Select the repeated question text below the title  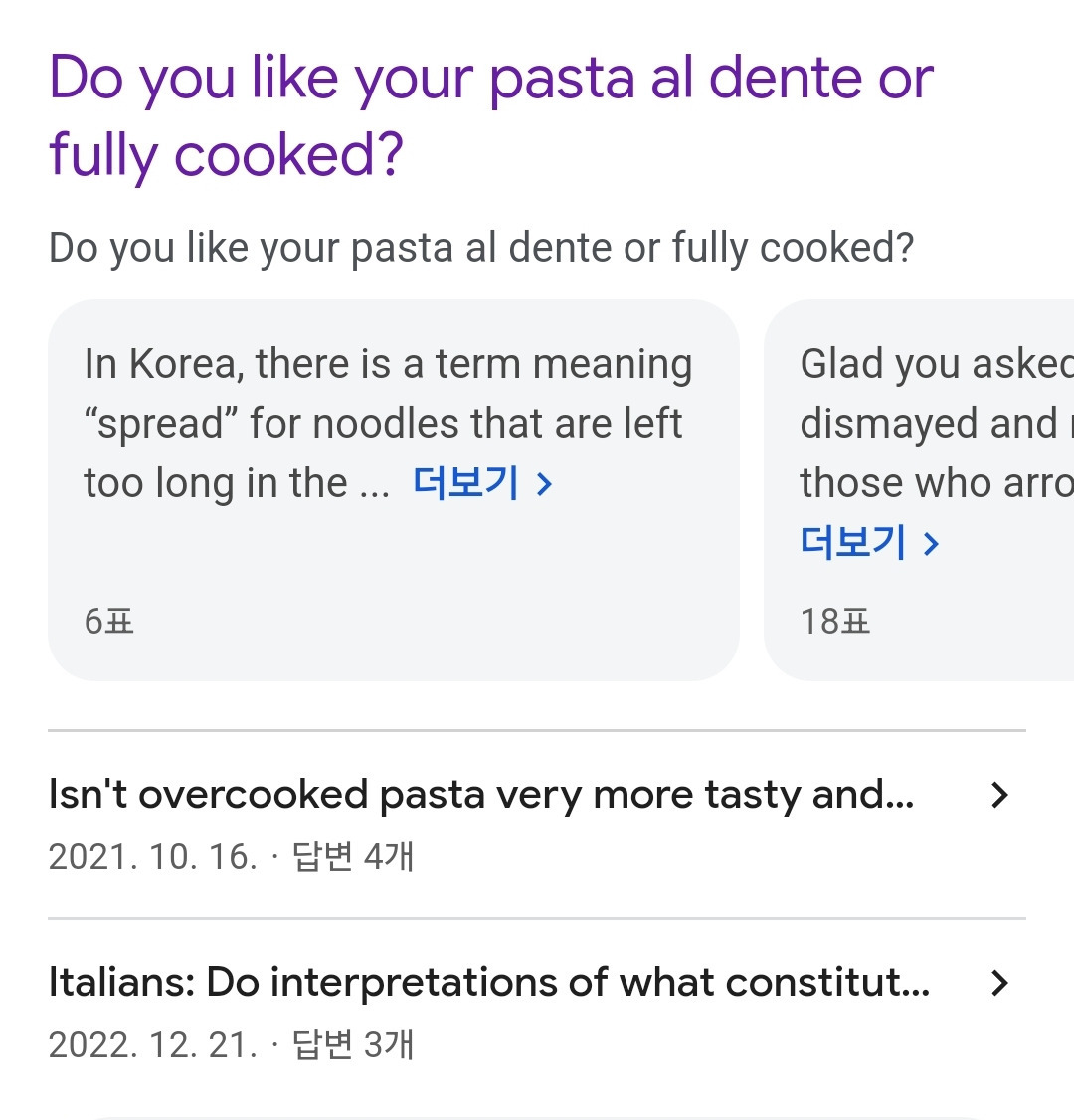pyautogui.click(x=481, y=247)
